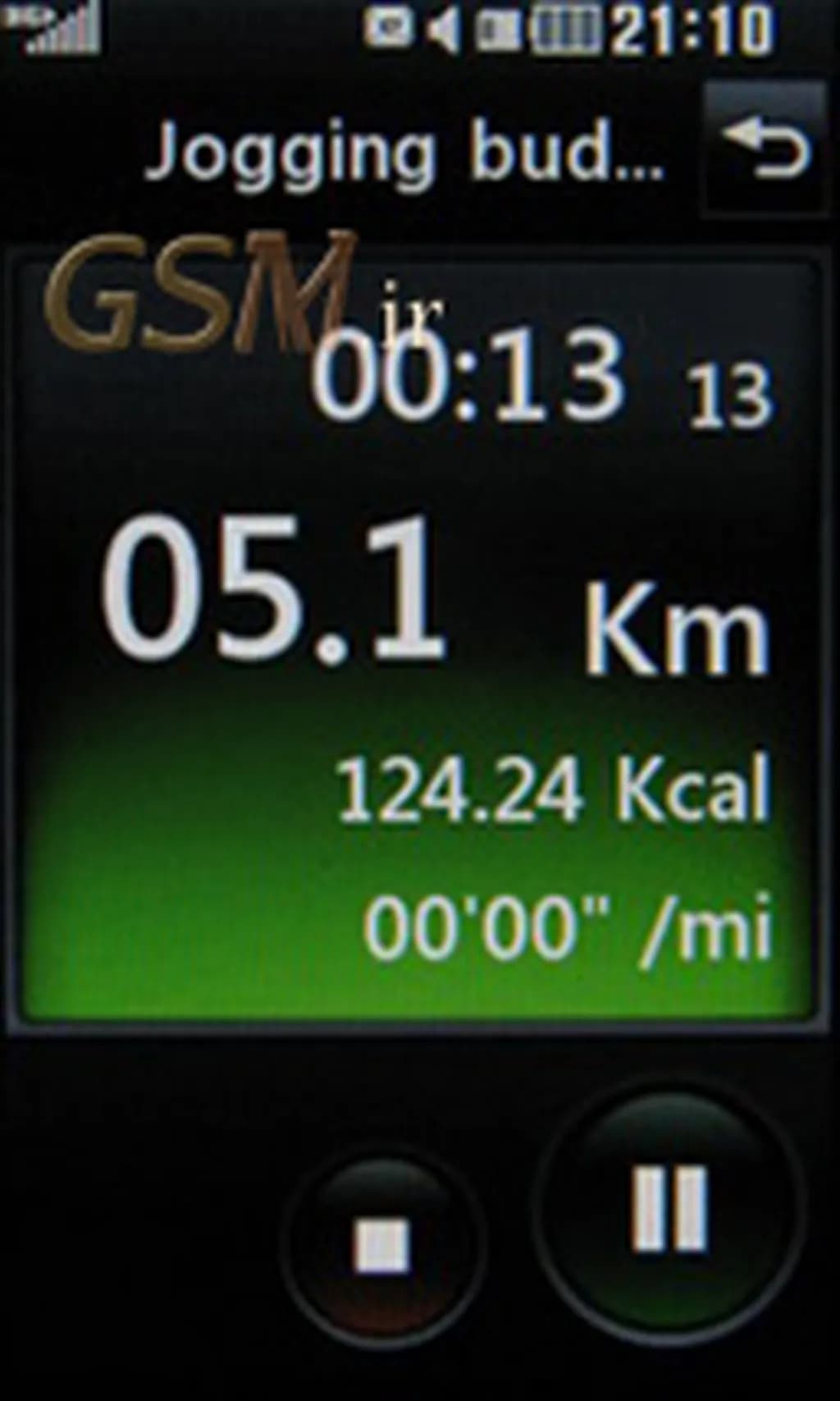Viewport: 840px width, 1401px height.
Task: Pause the jogging session
Action: 669,1207
